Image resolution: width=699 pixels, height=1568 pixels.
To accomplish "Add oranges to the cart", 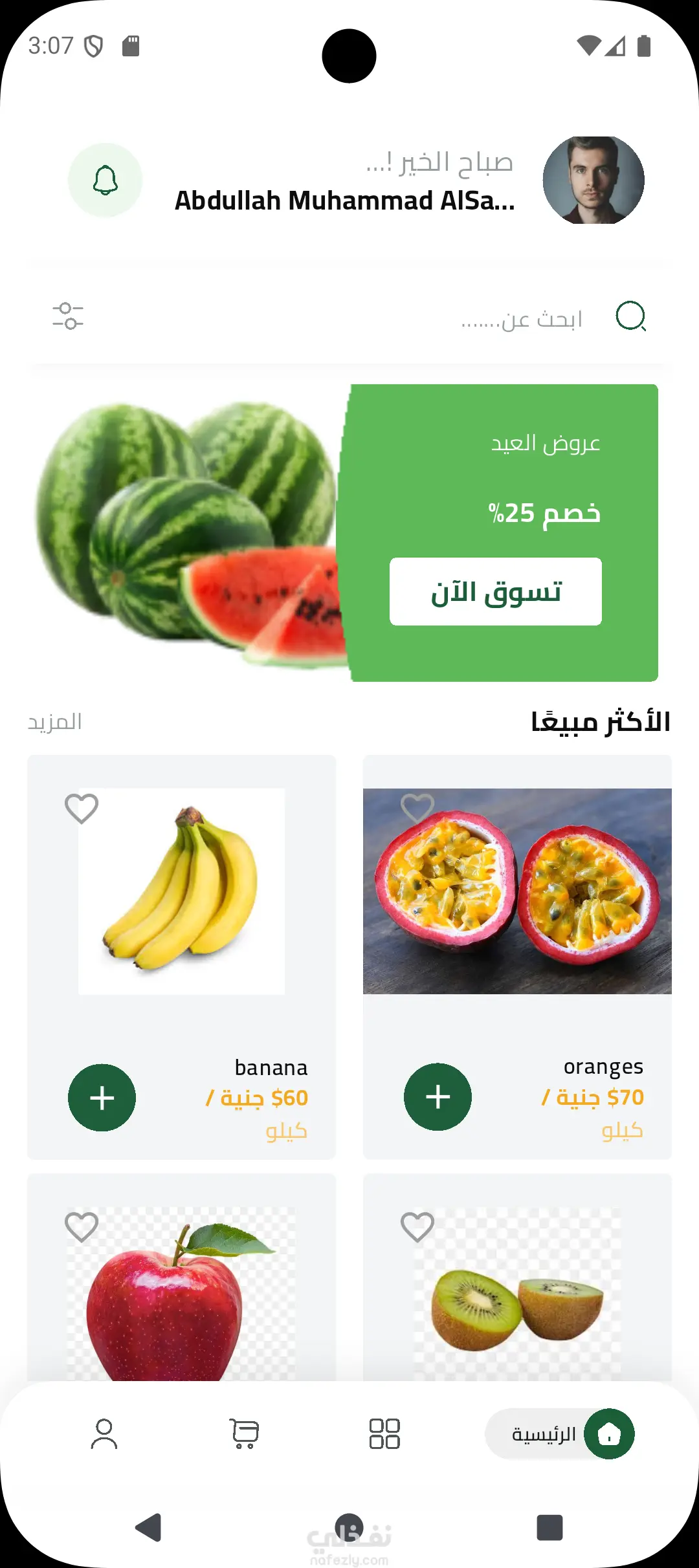I will [x=438, y=1097].
